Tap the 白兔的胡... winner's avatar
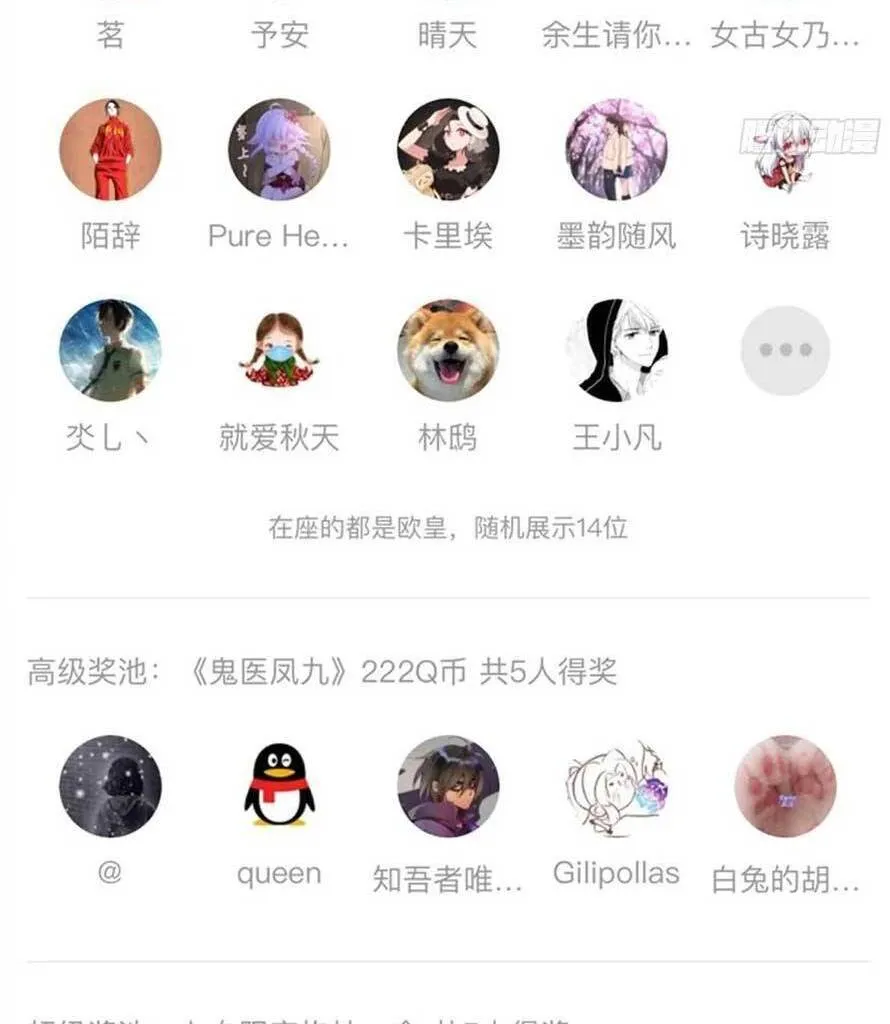 point(785,786)
